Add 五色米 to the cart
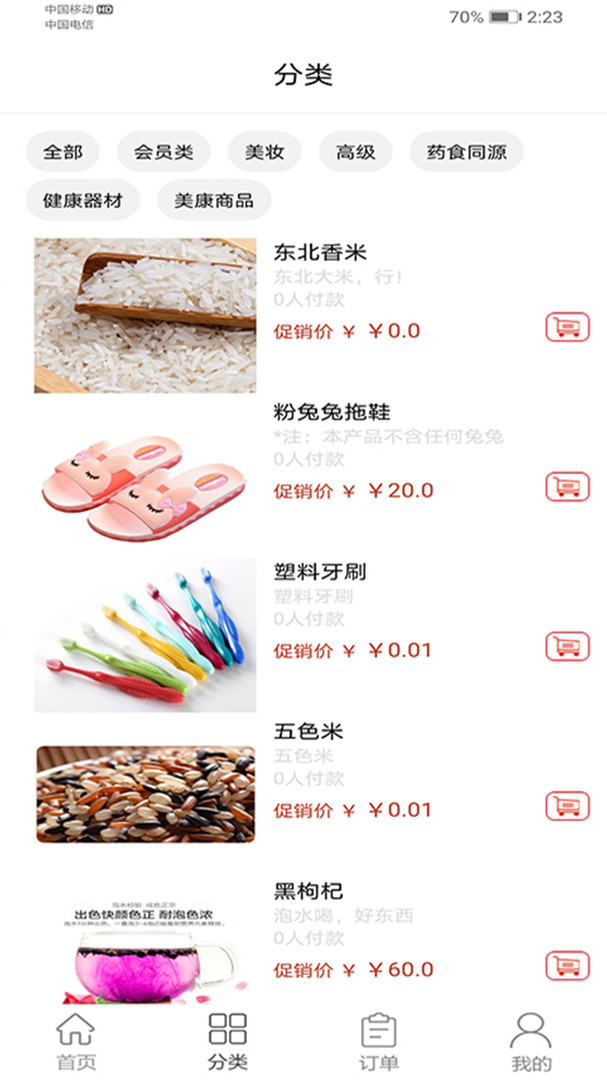Viewport: 607px width, 1080px height. coord(567,806)
